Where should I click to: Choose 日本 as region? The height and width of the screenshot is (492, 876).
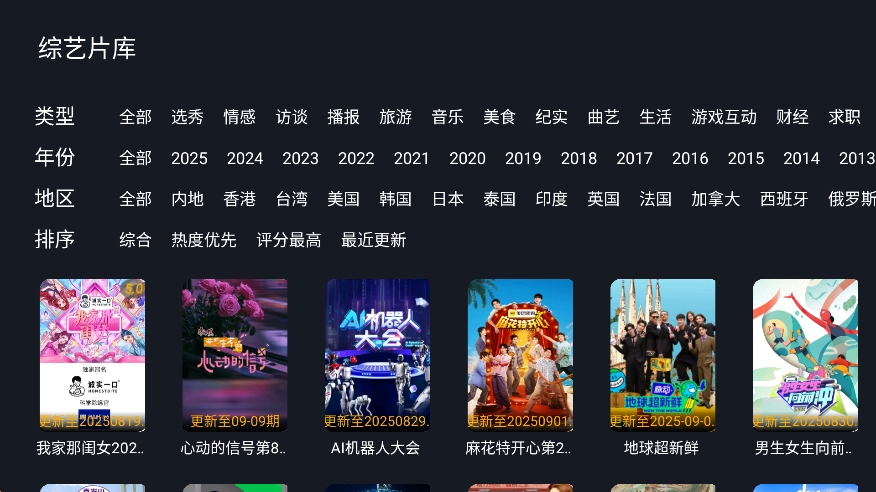(x=447, y=199)
